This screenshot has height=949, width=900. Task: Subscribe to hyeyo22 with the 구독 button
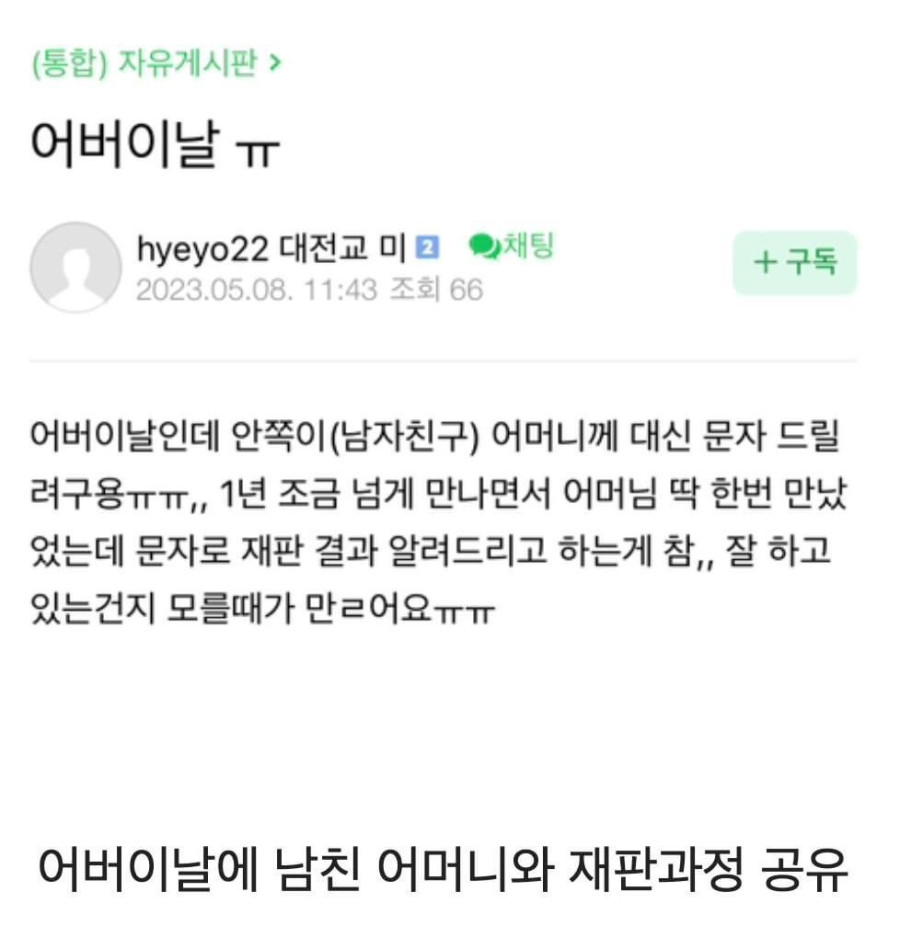click(795, 263)
